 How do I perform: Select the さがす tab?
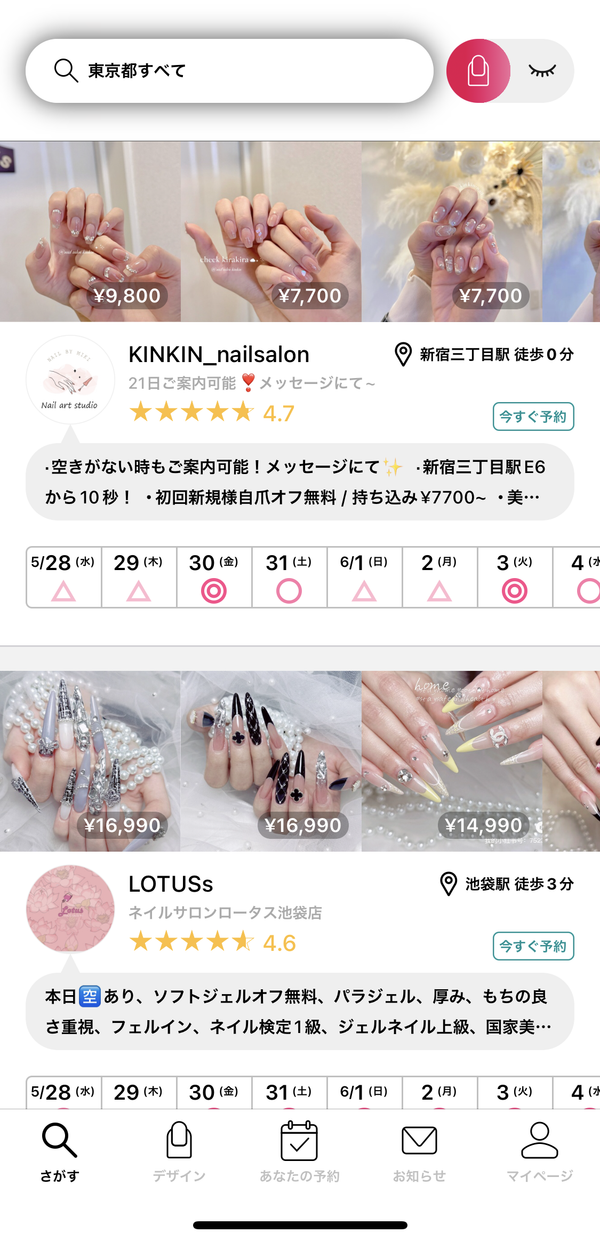(59, 1153)
